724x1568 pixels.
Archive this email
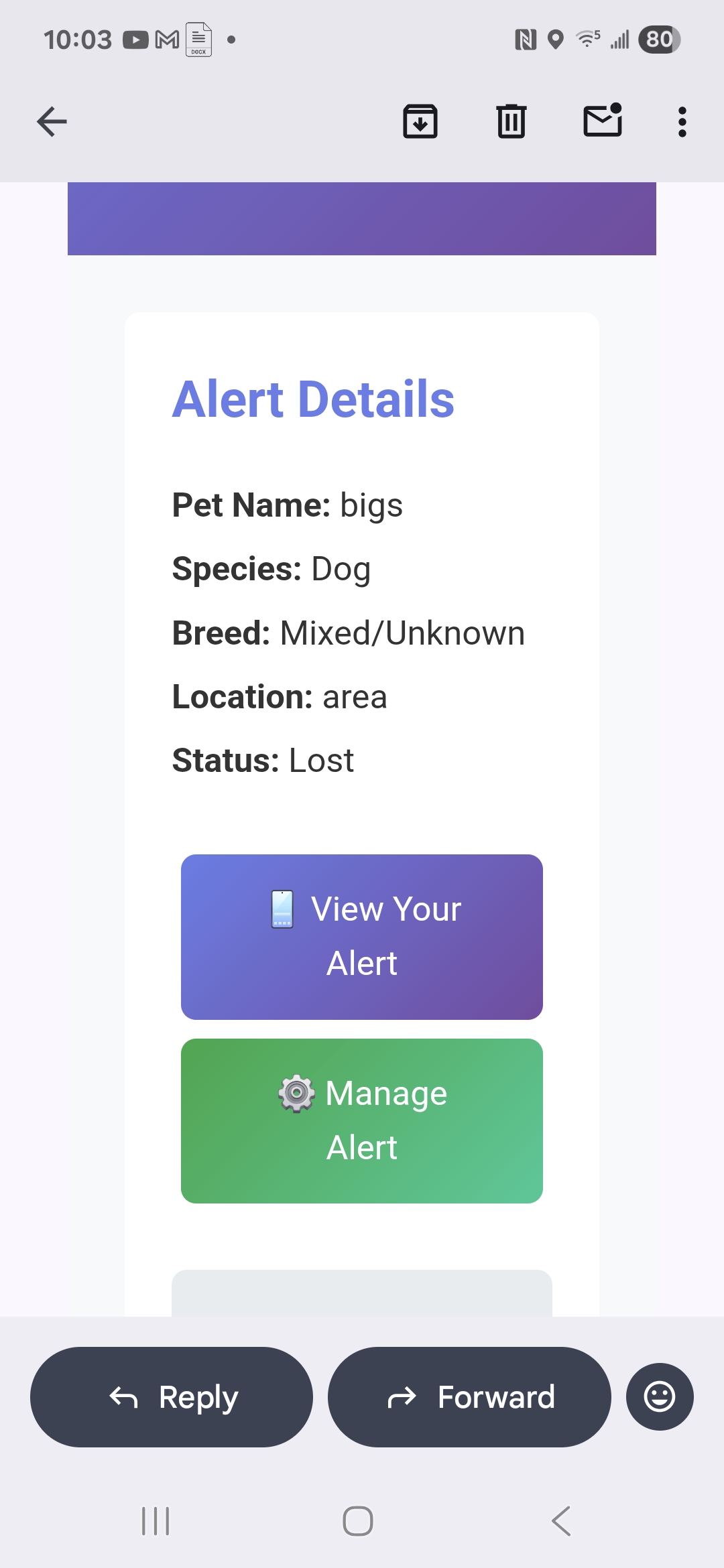click(420, 122)
